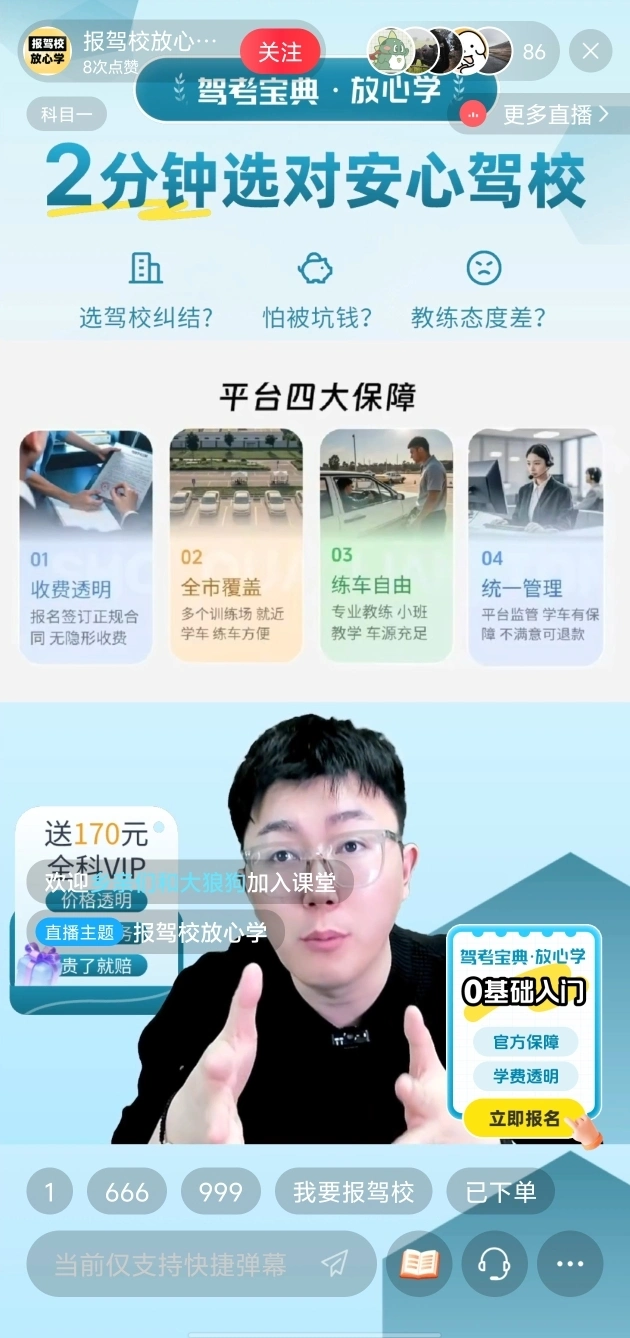Contact customer service via headset icon
Image resolution: width=630 pixels, height=1338 pixels.
pos(494,1264)
